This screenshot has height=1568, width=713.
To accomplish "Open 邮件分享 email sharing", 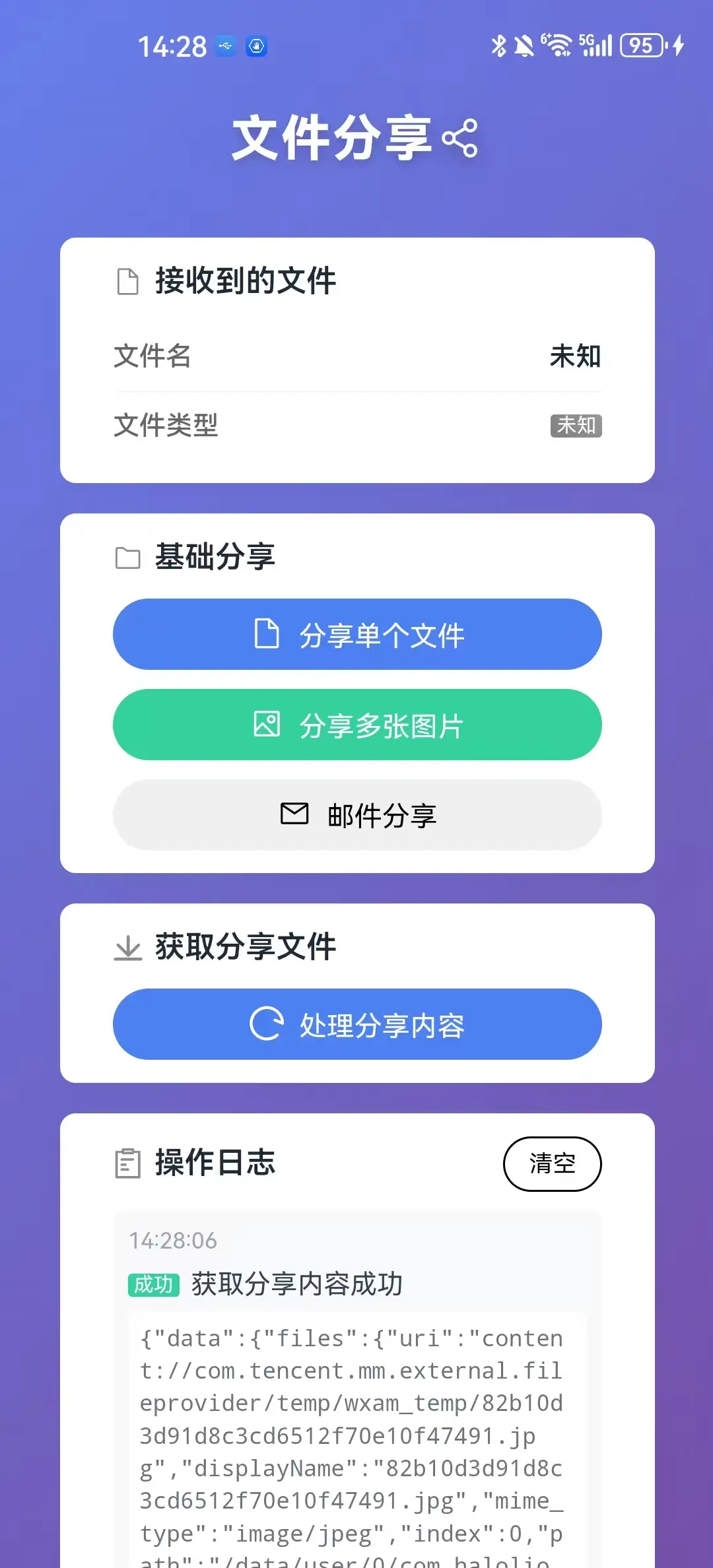I will (357, 815).
